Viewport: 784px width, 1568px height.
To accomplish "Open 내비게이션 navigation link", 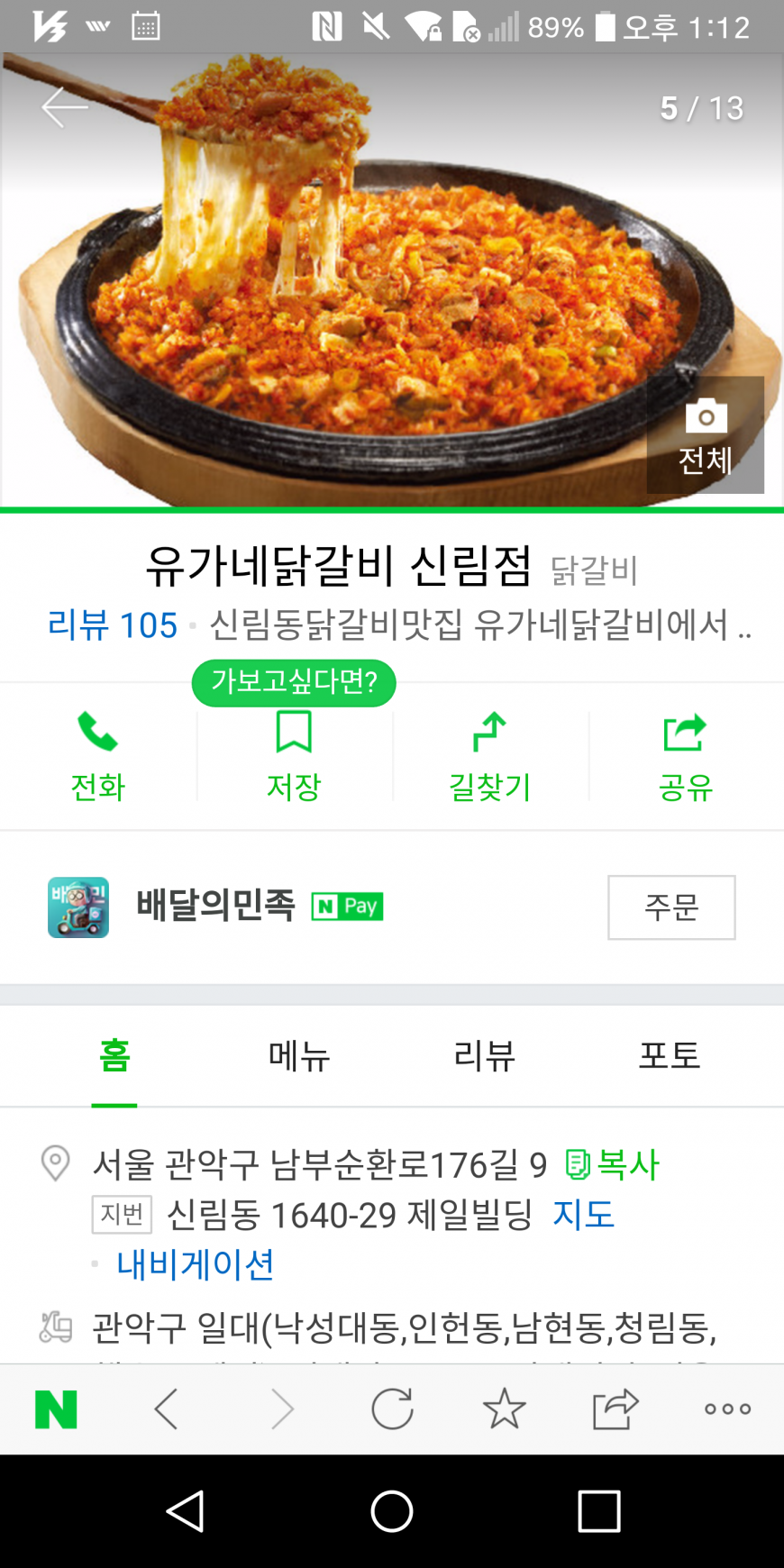I will [x=196, y=1264].
